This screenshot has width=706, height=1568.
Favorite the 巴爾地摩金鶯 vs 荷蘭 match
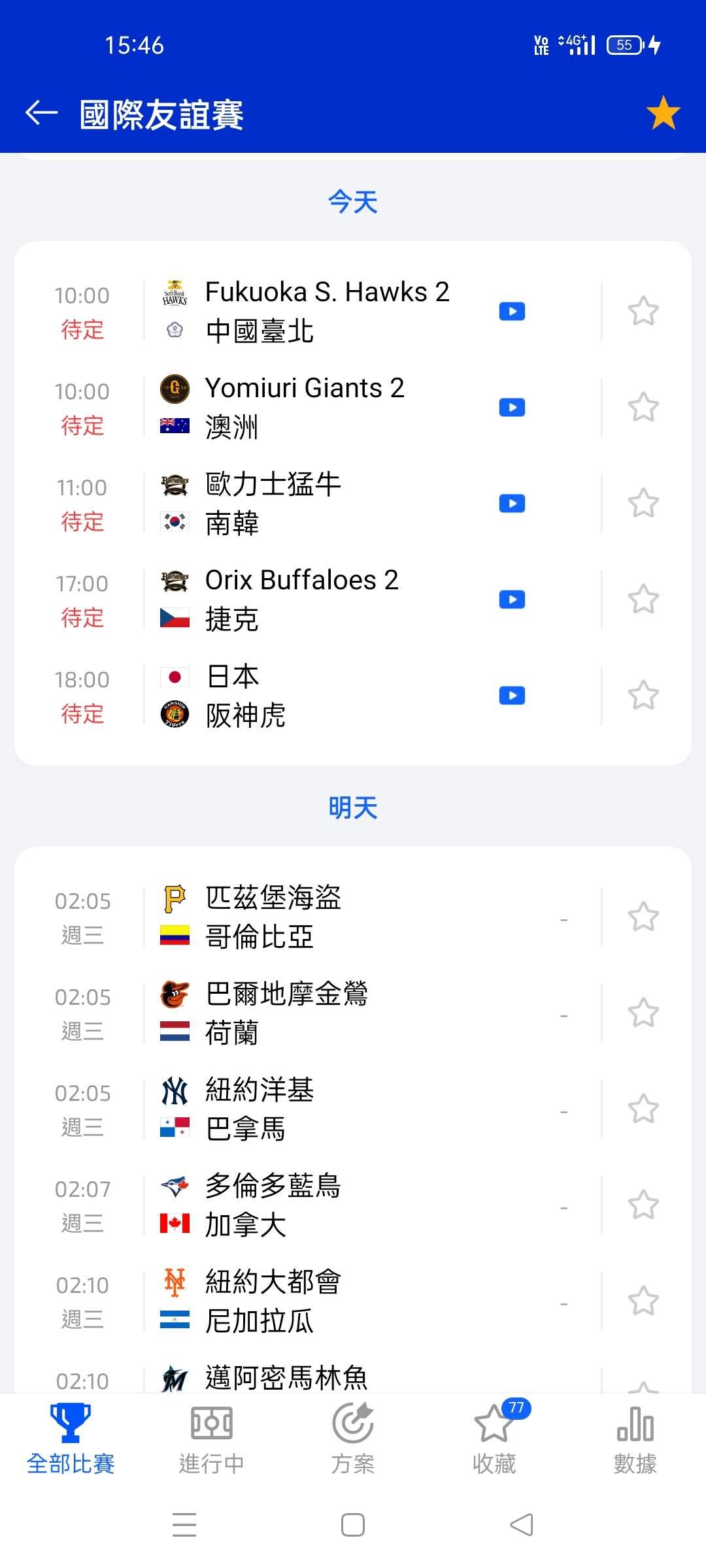[x=643, y=1013]
